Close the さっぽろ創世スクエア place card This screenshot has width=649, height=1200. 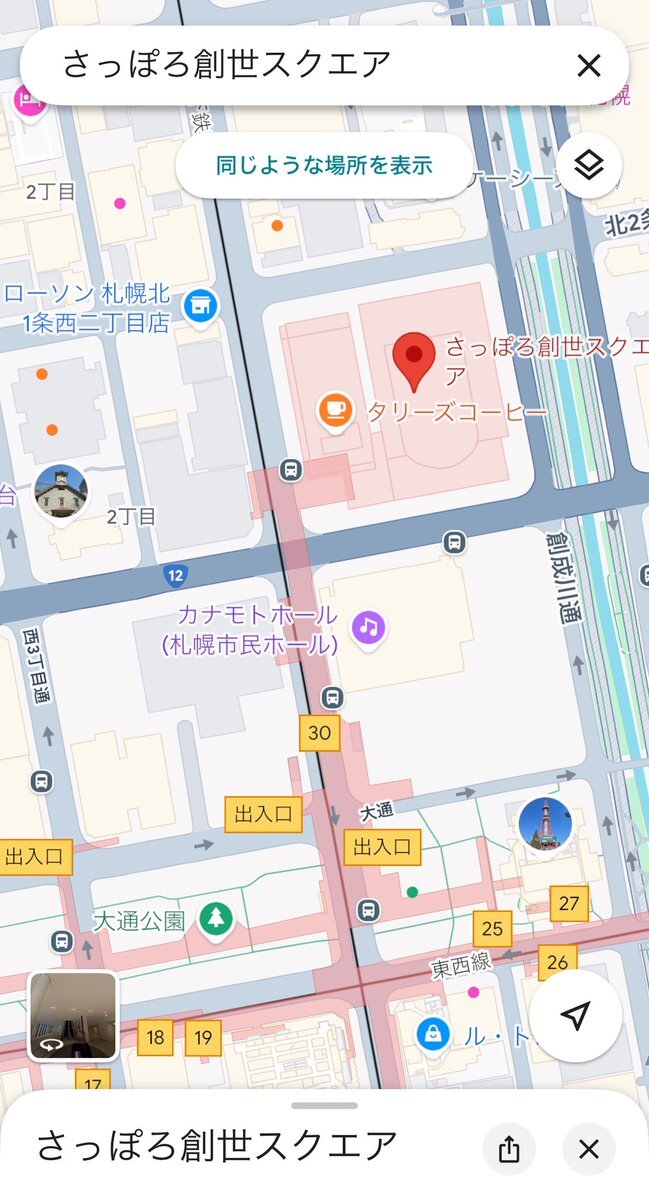click(589, 1149)
